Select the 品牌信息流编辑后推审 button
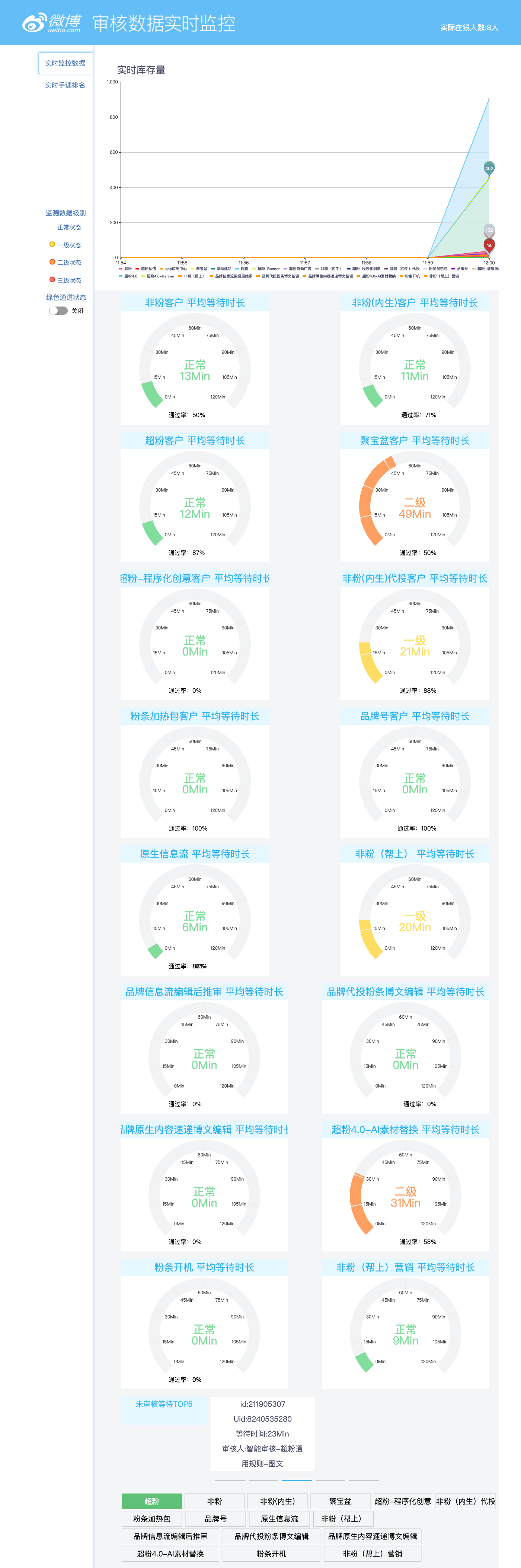The width and height of the screenshot is (521, 1568). point(170,1536)
